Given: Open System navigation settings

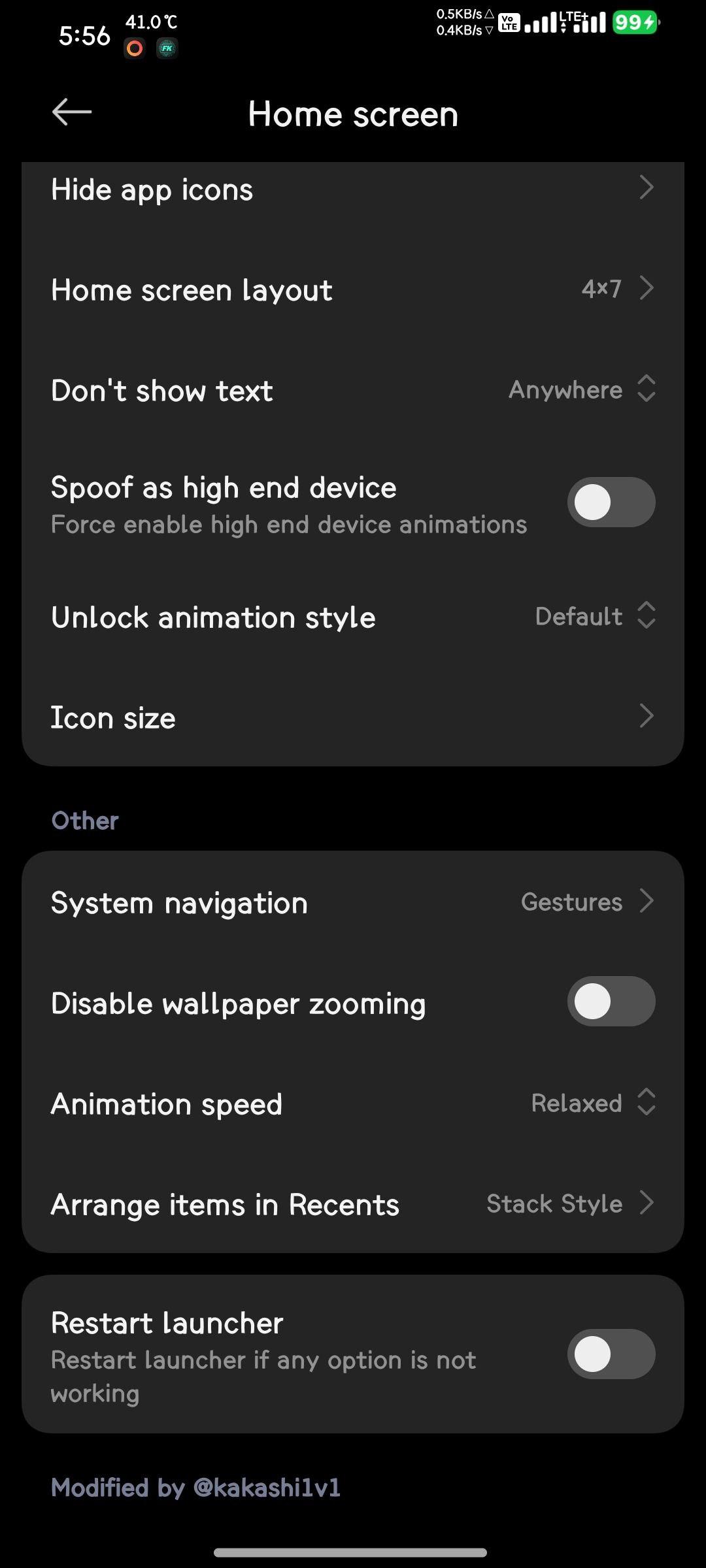Looking at the screenshot, I should 353,902.
